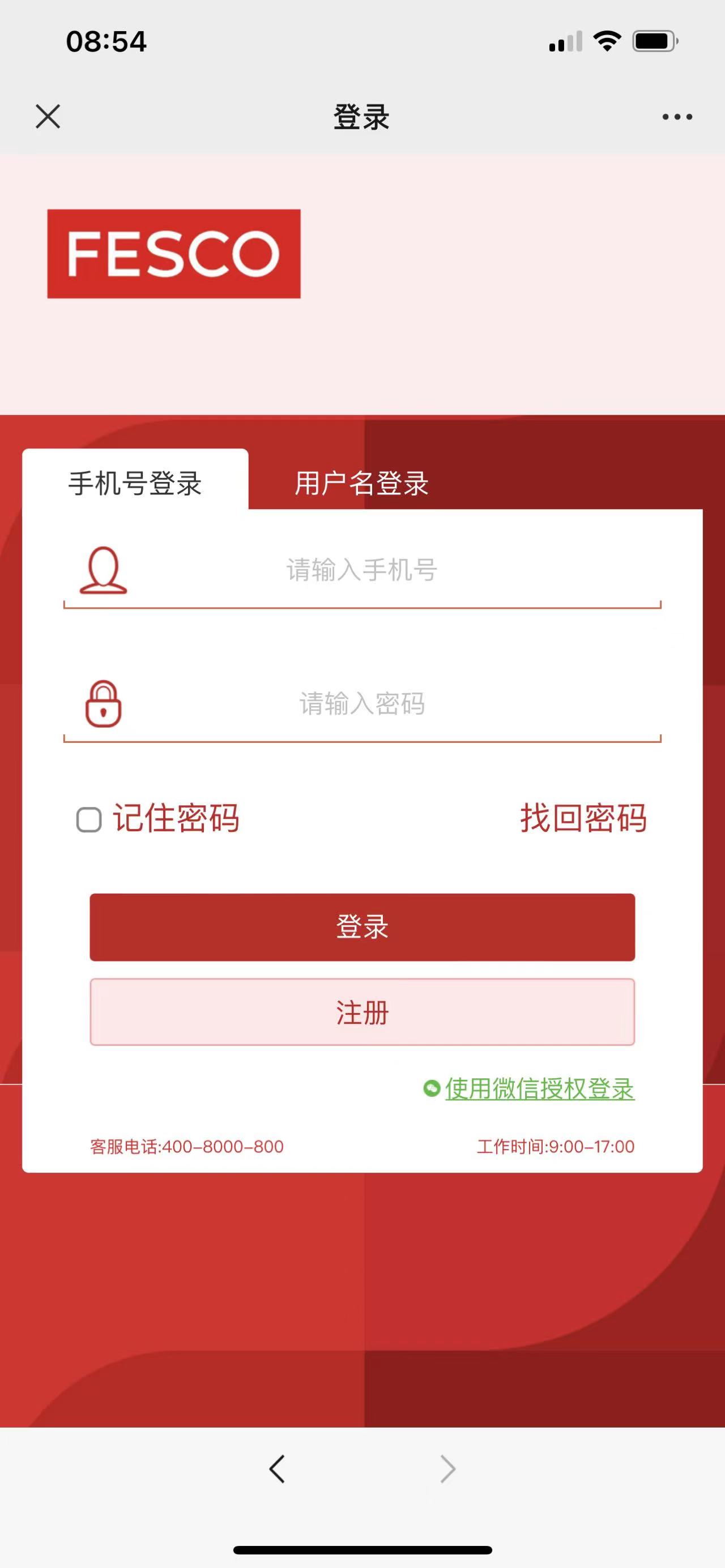The height and width of the screenshot is (1568, 725).
Task: Open 找回密码 to recover password
Action: click(x=583, y=818)
